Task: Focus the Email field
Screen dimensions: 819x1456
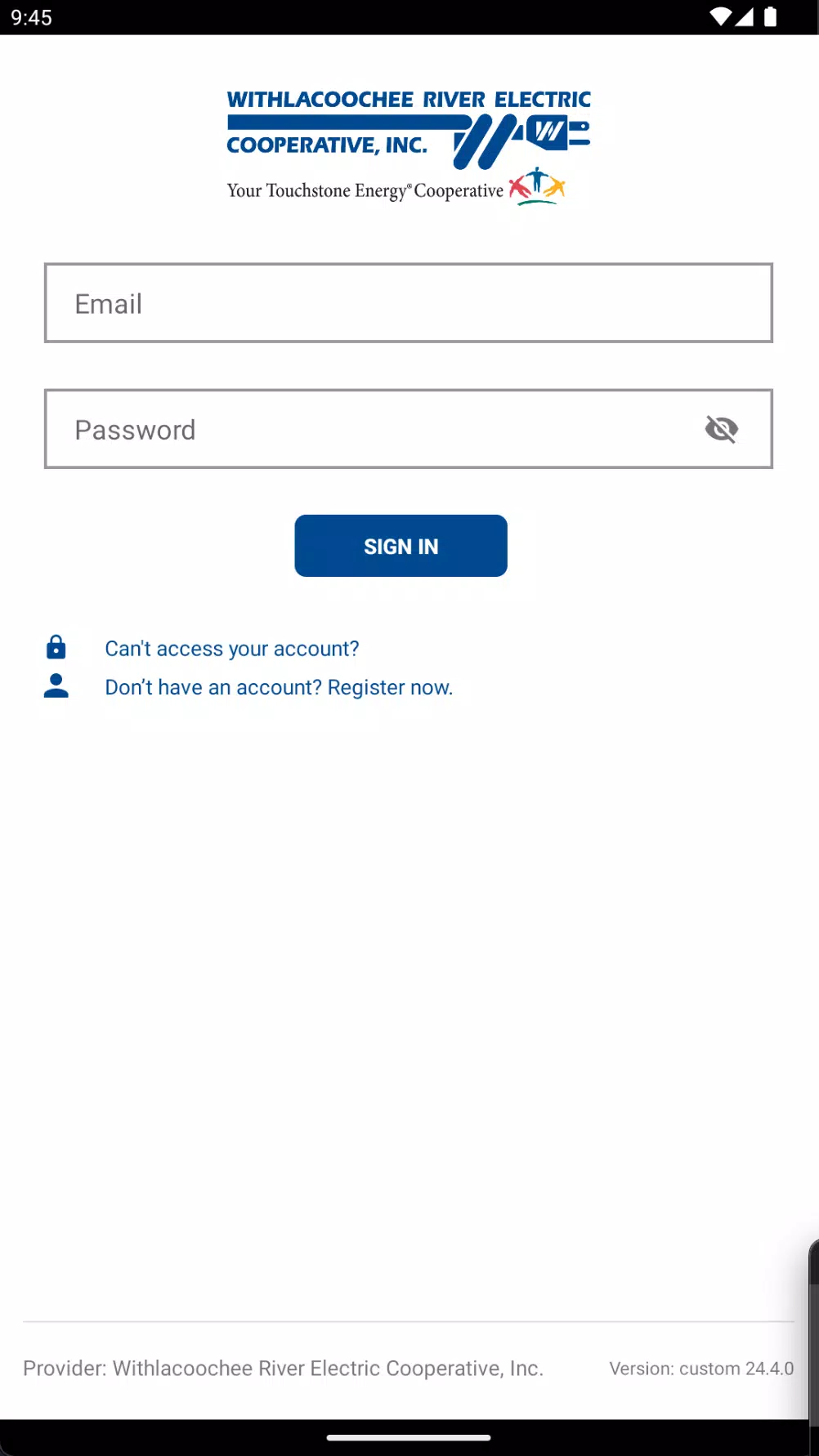Action: coord(408,303)
